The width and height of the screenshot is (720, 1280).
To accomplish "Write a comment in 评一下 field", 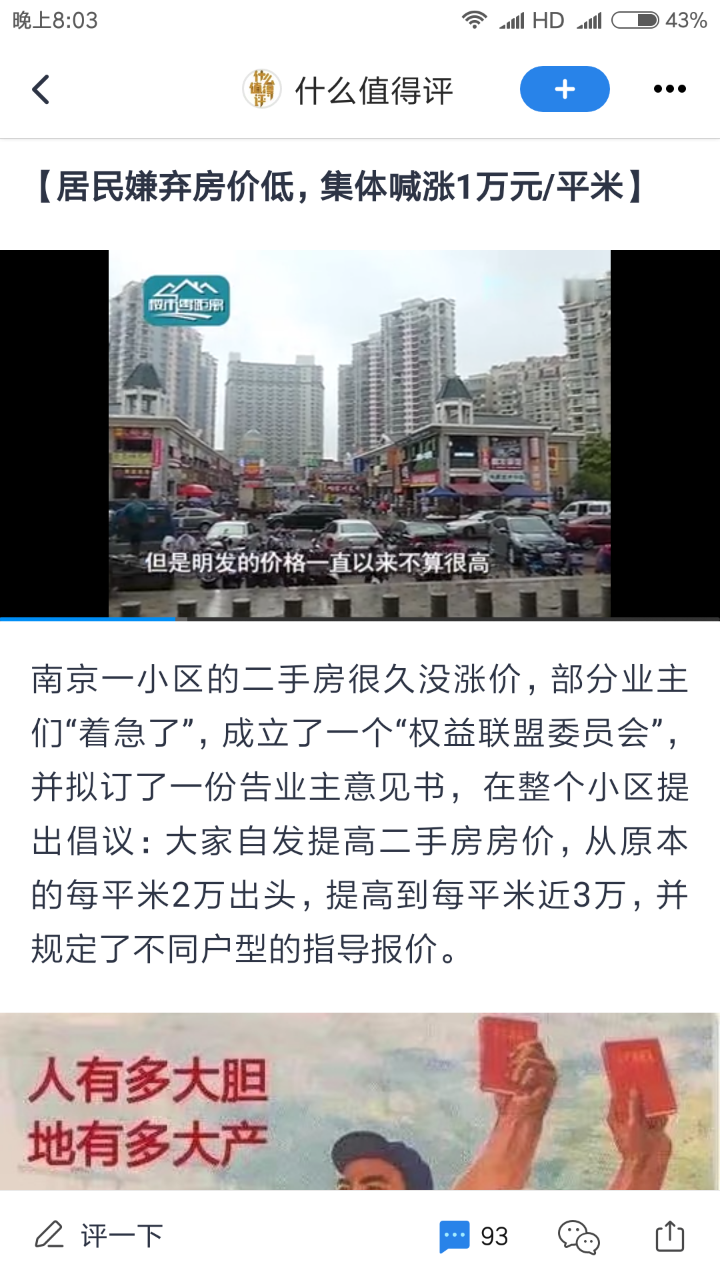I will pyautogui.click(x=100, y=1236).
